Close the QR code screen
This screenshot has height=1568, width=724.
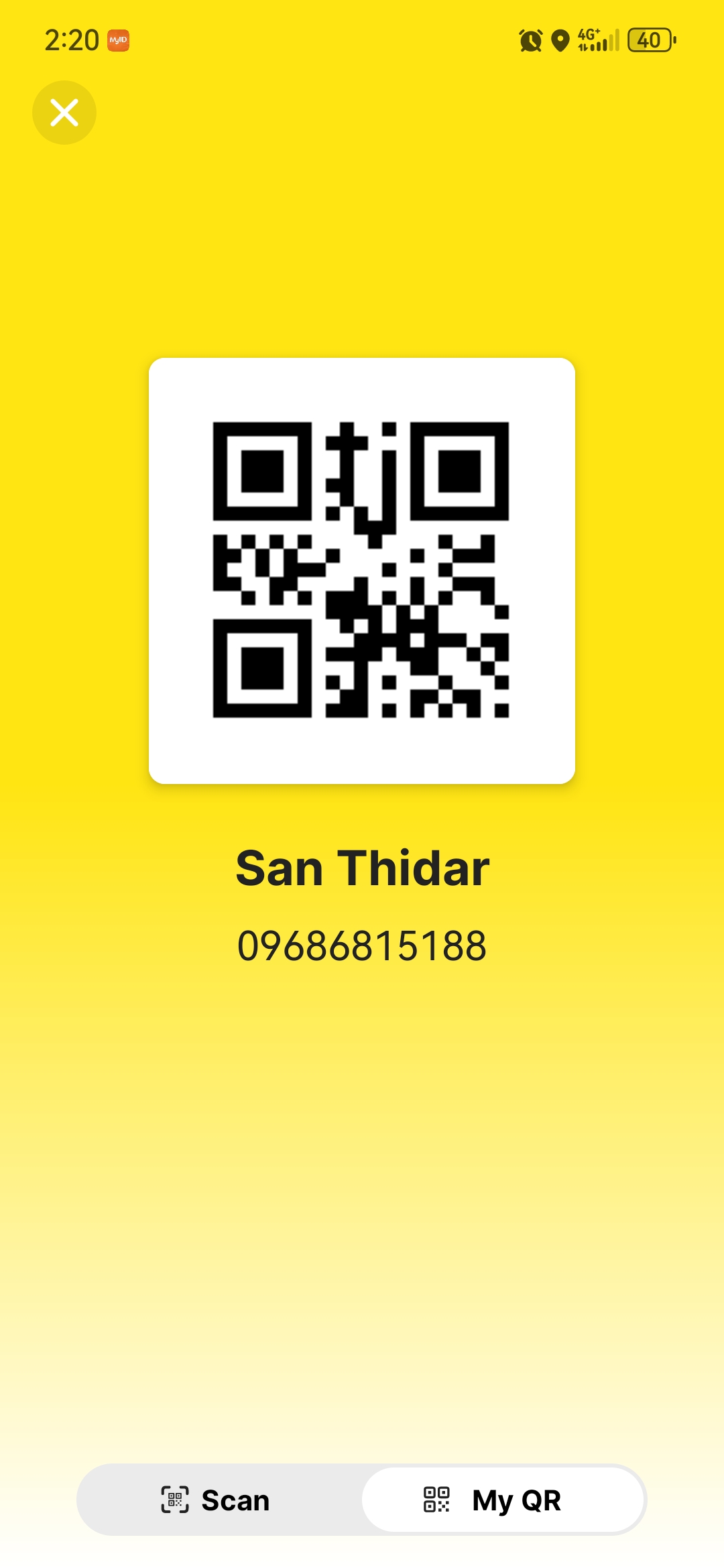(64, 113)
